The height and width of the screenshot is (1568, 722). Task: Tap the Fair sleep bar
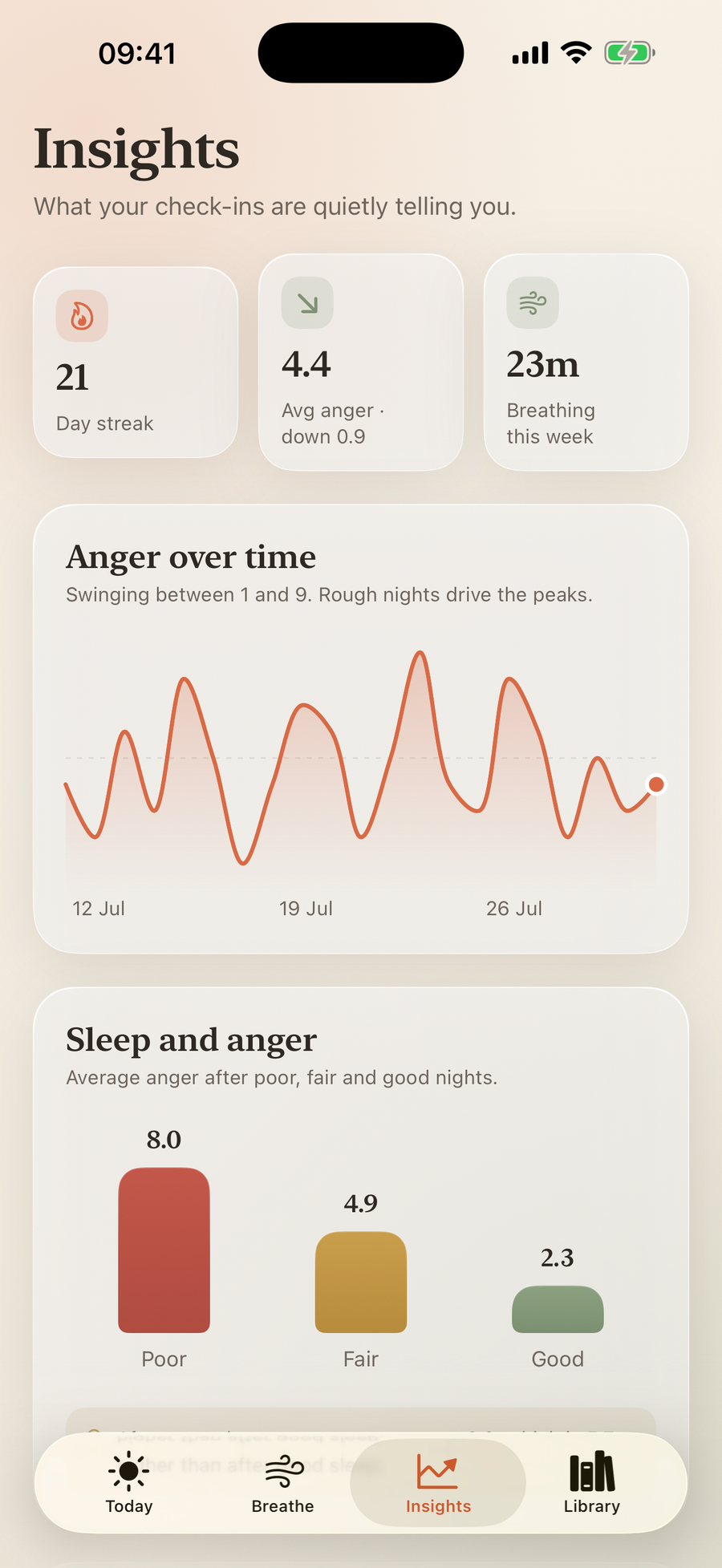361,1282
